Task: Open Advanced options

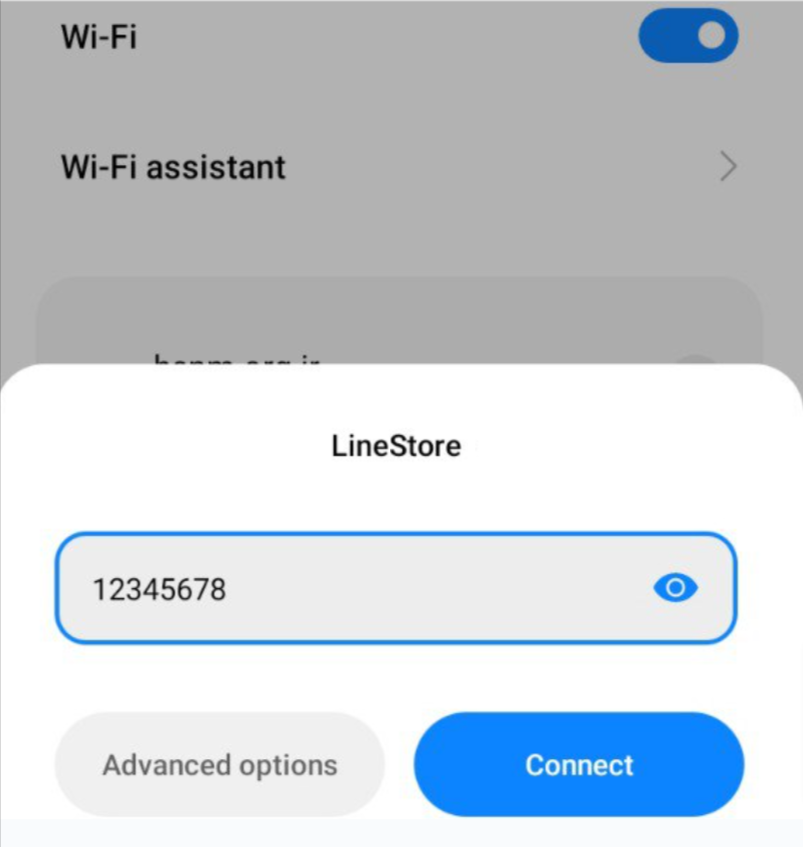Action: point(219,765)
